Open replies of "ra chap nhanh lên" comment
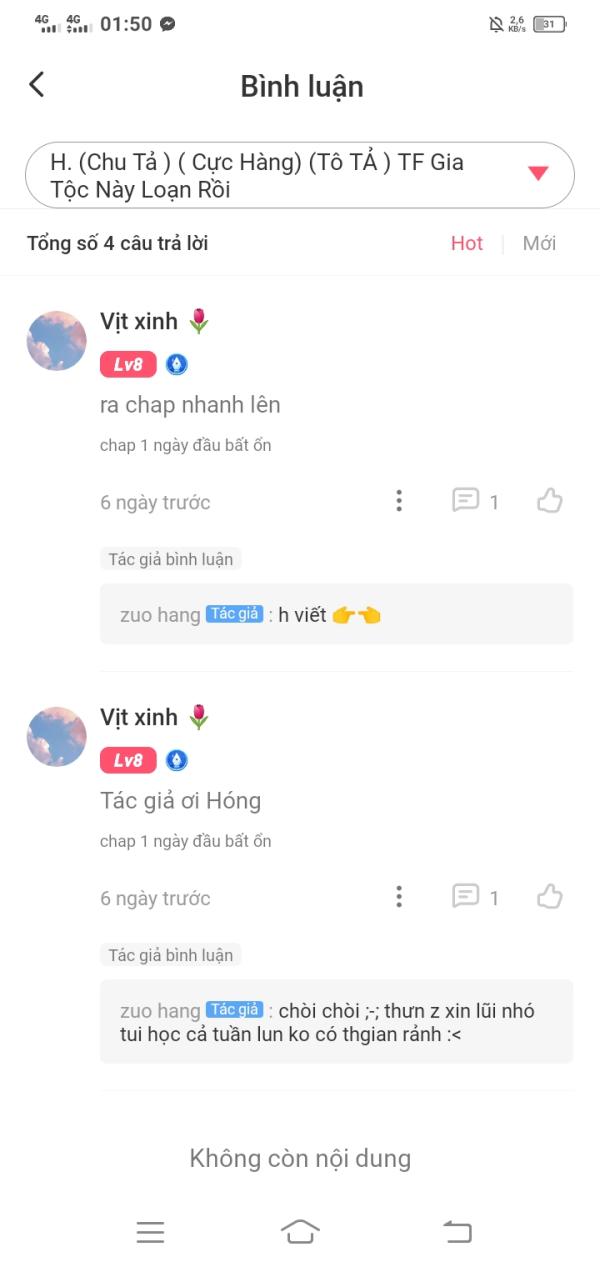Screen dimensions: 600x1267 tap(475, 501)
